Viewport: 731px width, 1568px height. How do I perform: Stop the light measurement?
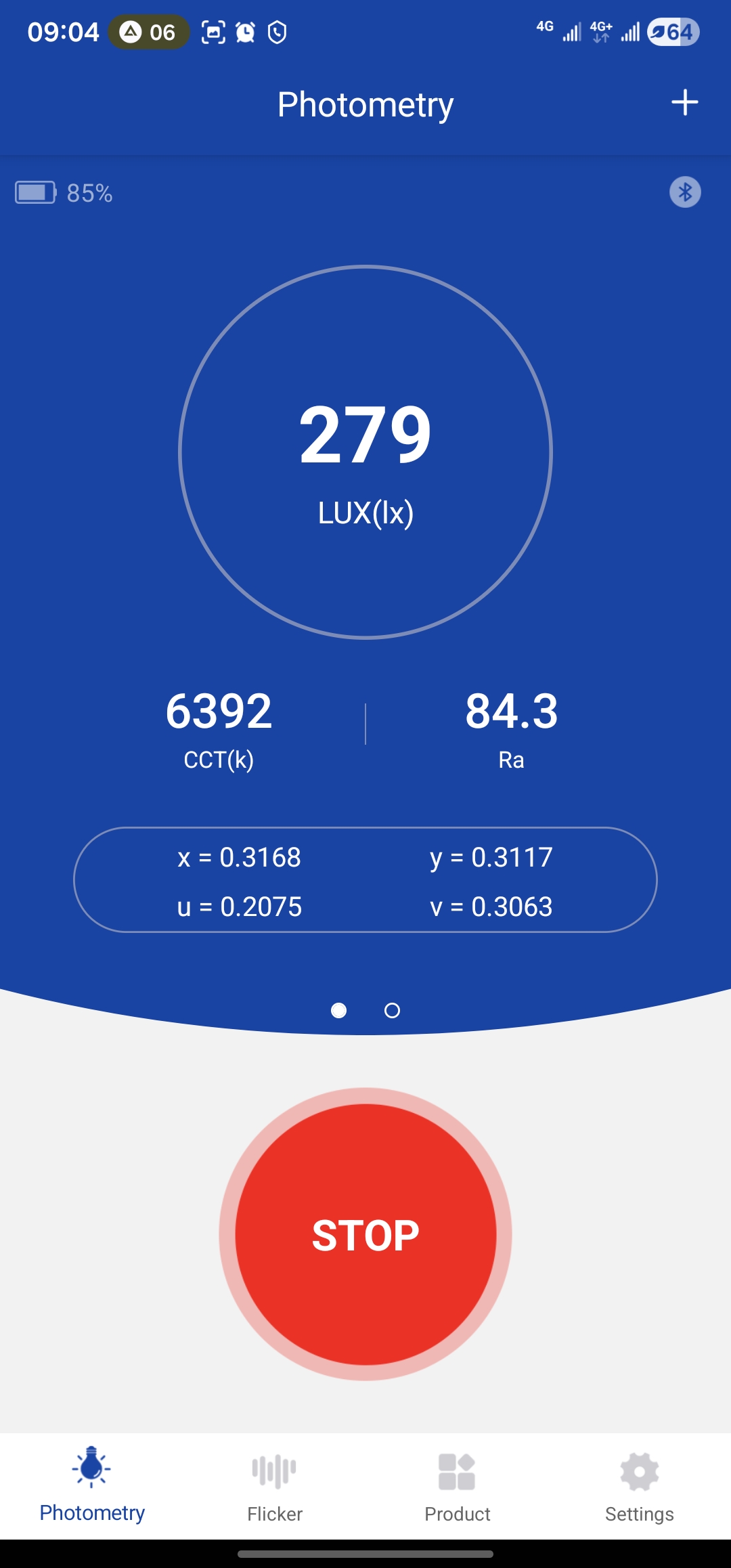(365, 1234)
